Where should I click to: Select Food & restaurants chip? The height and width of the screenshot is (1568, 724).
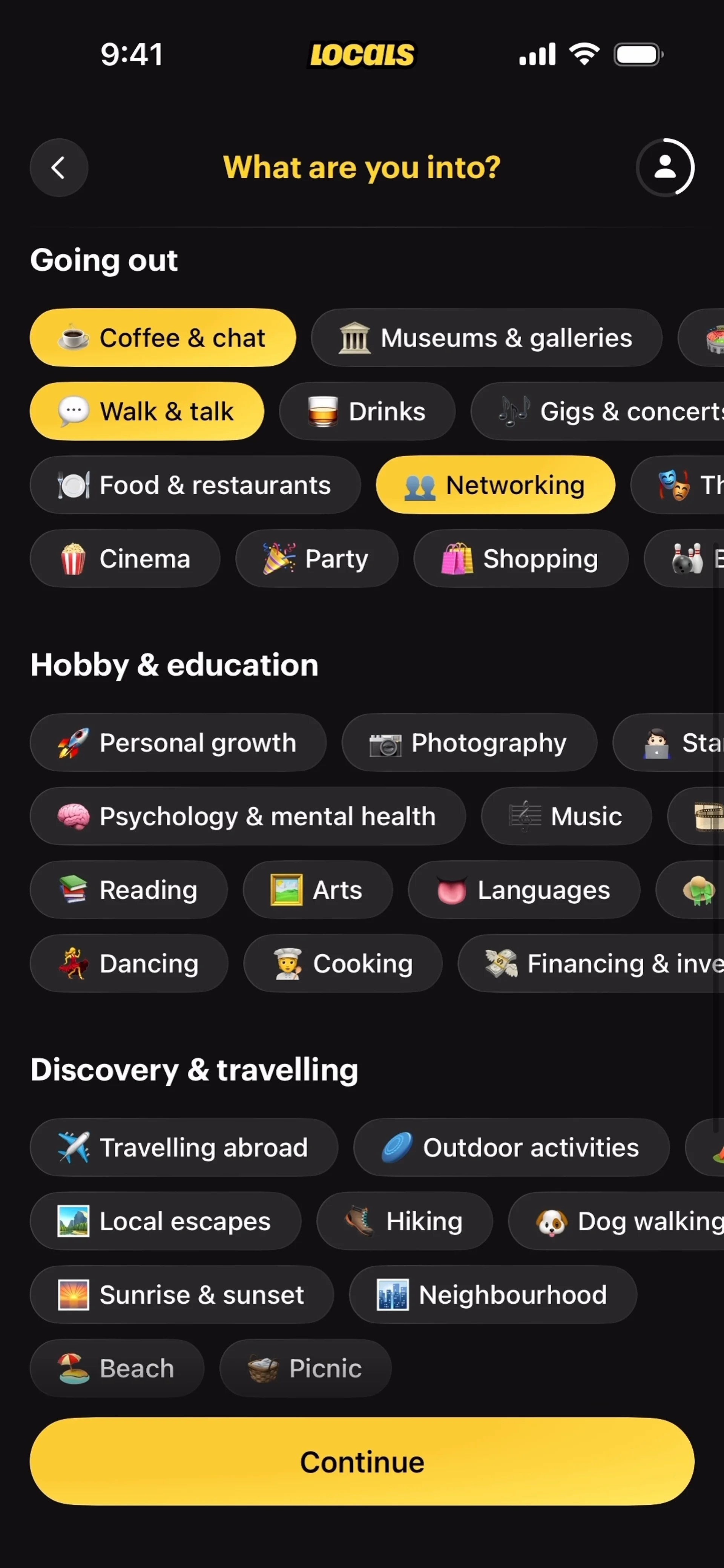pyautogui.click(x=195, y=485)
